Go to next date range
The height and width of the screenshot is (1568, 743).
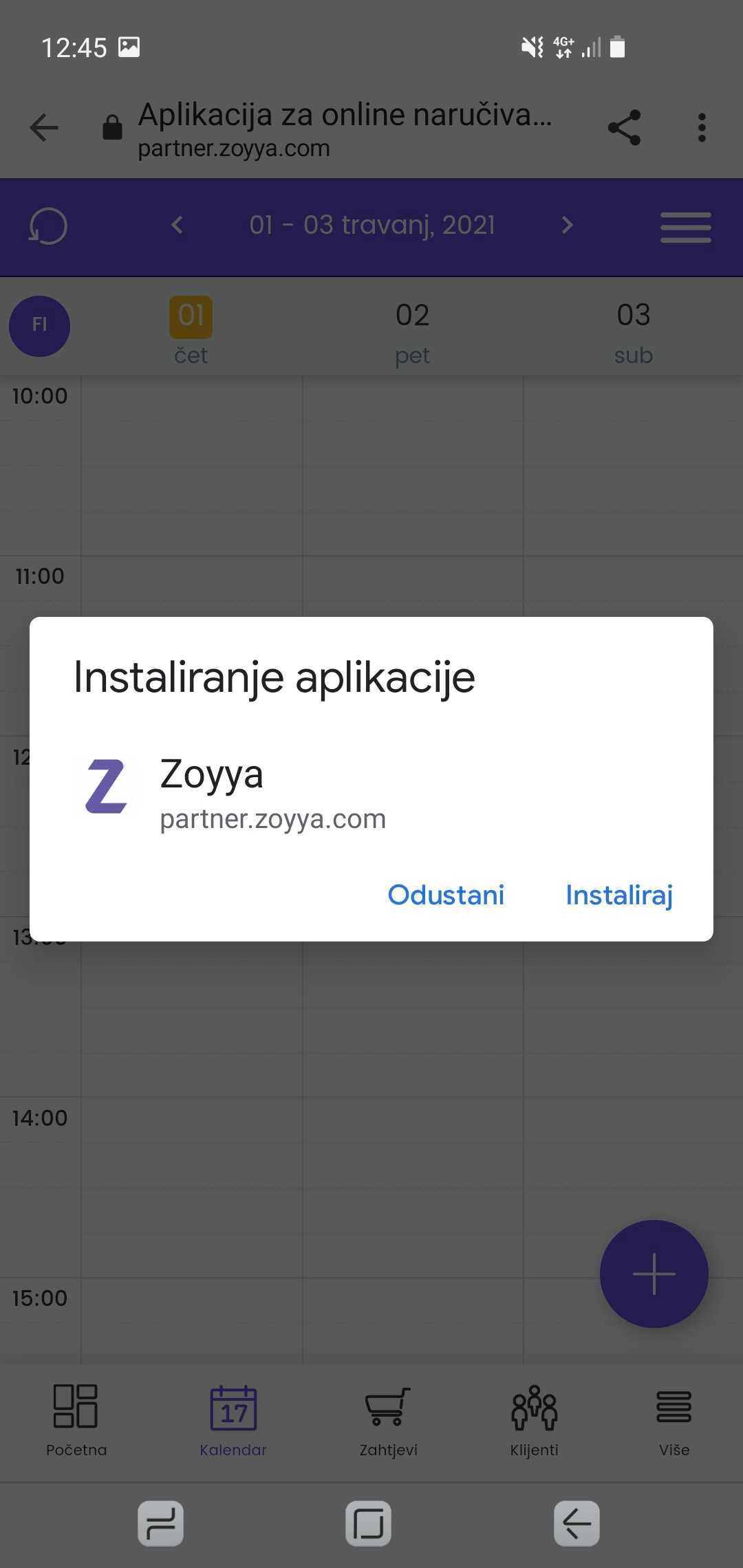[567, 225]
